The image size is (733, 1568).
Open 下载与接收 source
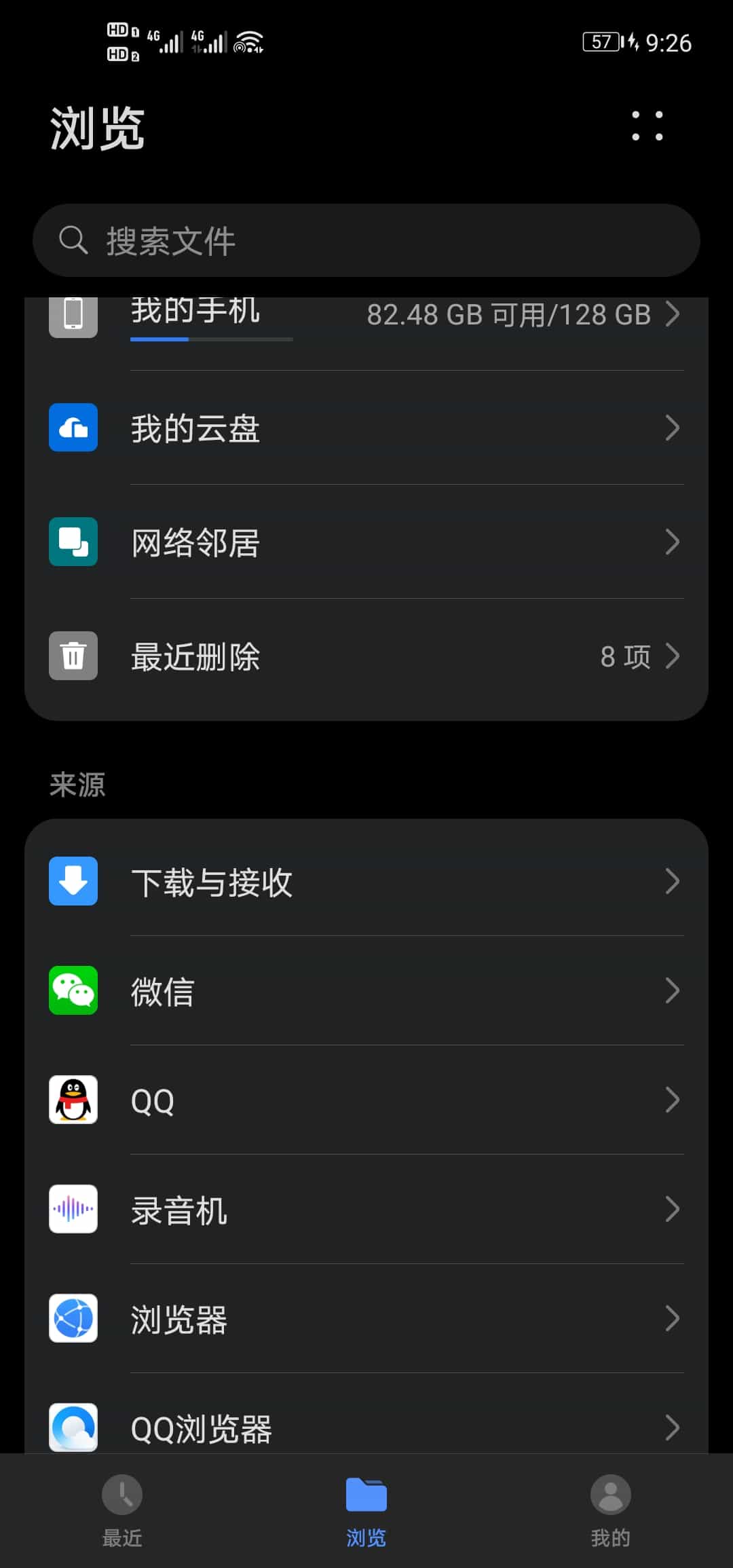point(366,881)
